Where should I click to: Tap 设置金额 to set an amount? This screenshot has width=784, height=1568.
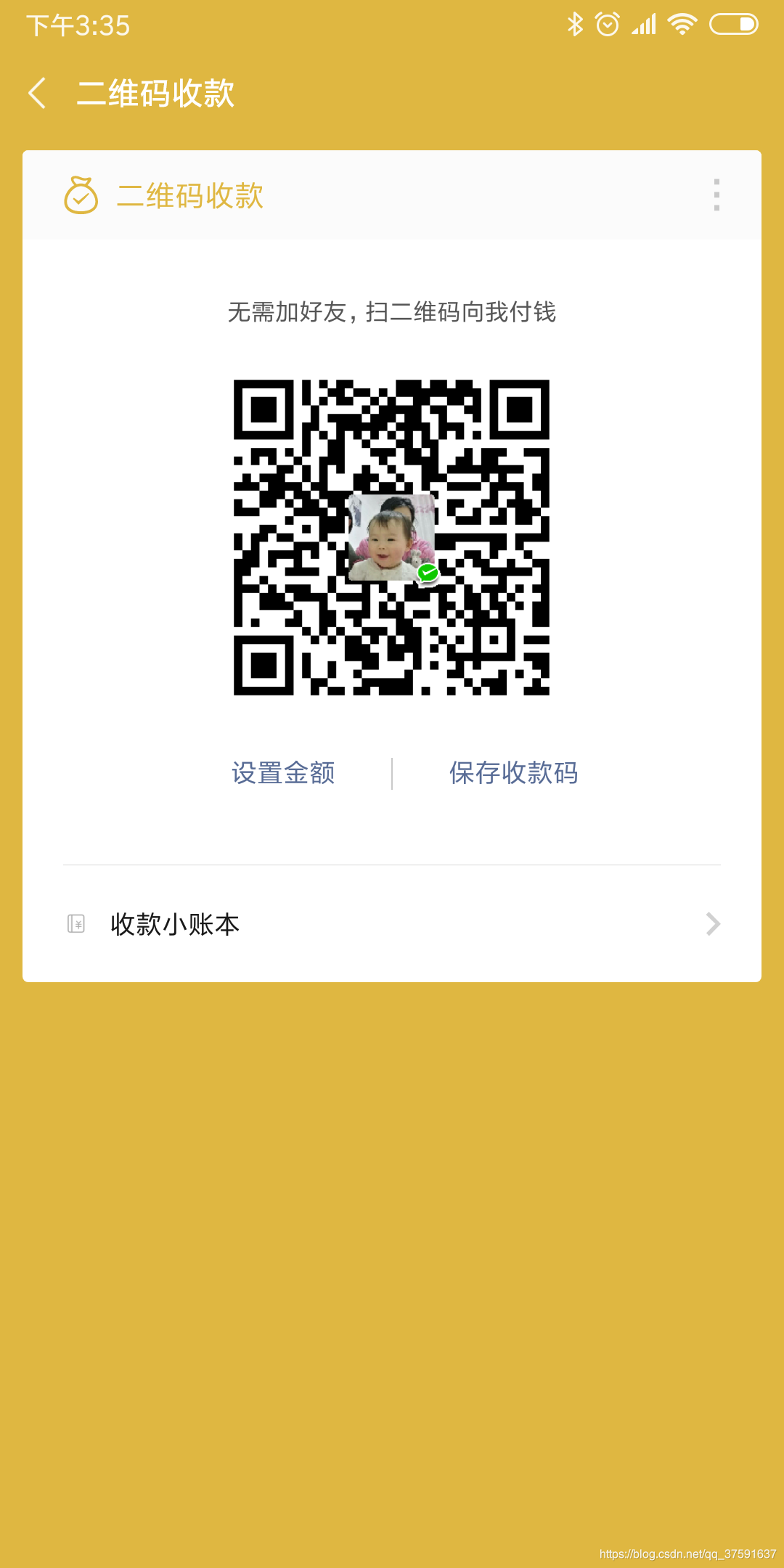(x=283, y=773)
